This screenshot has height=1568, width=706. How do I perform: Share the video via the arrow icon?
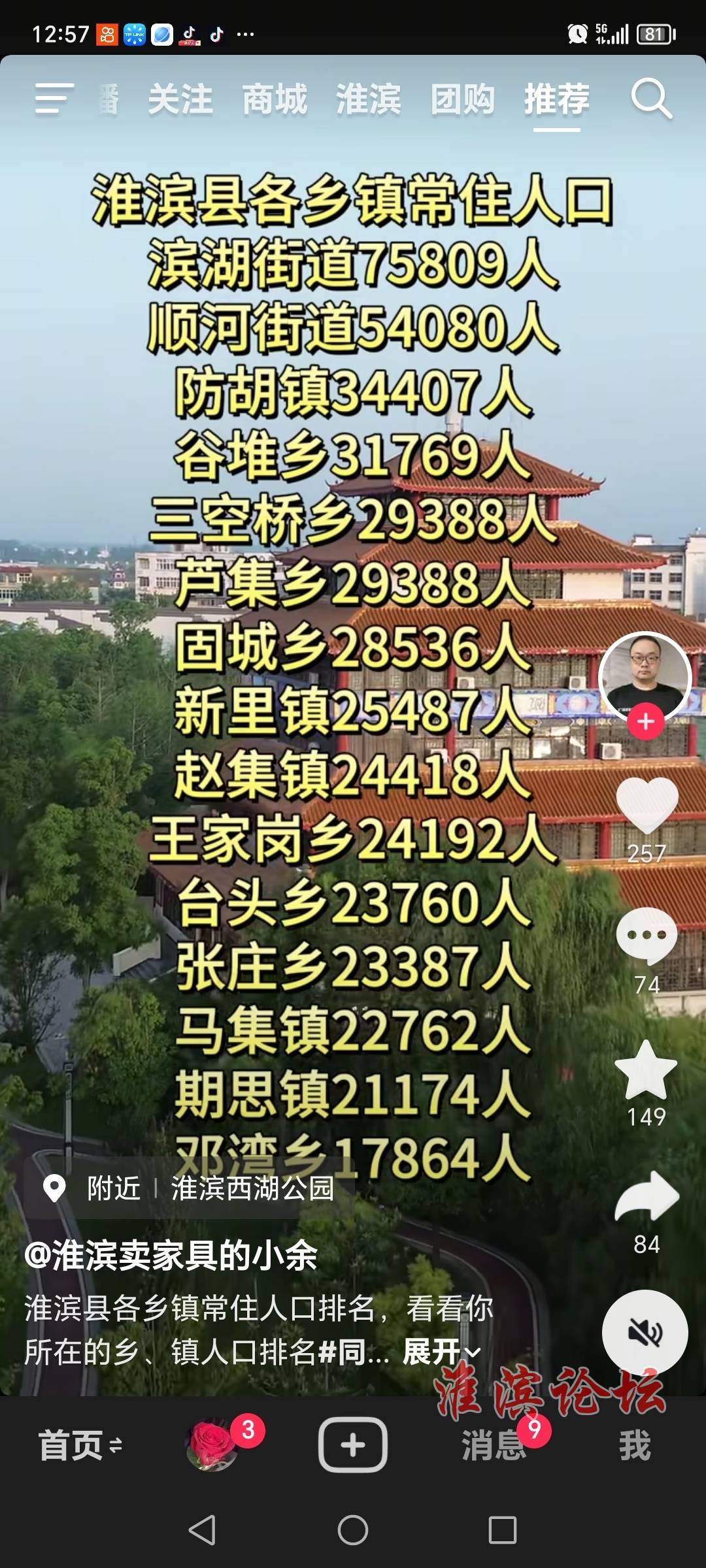pyautogui.click(x=647, y=1197)
